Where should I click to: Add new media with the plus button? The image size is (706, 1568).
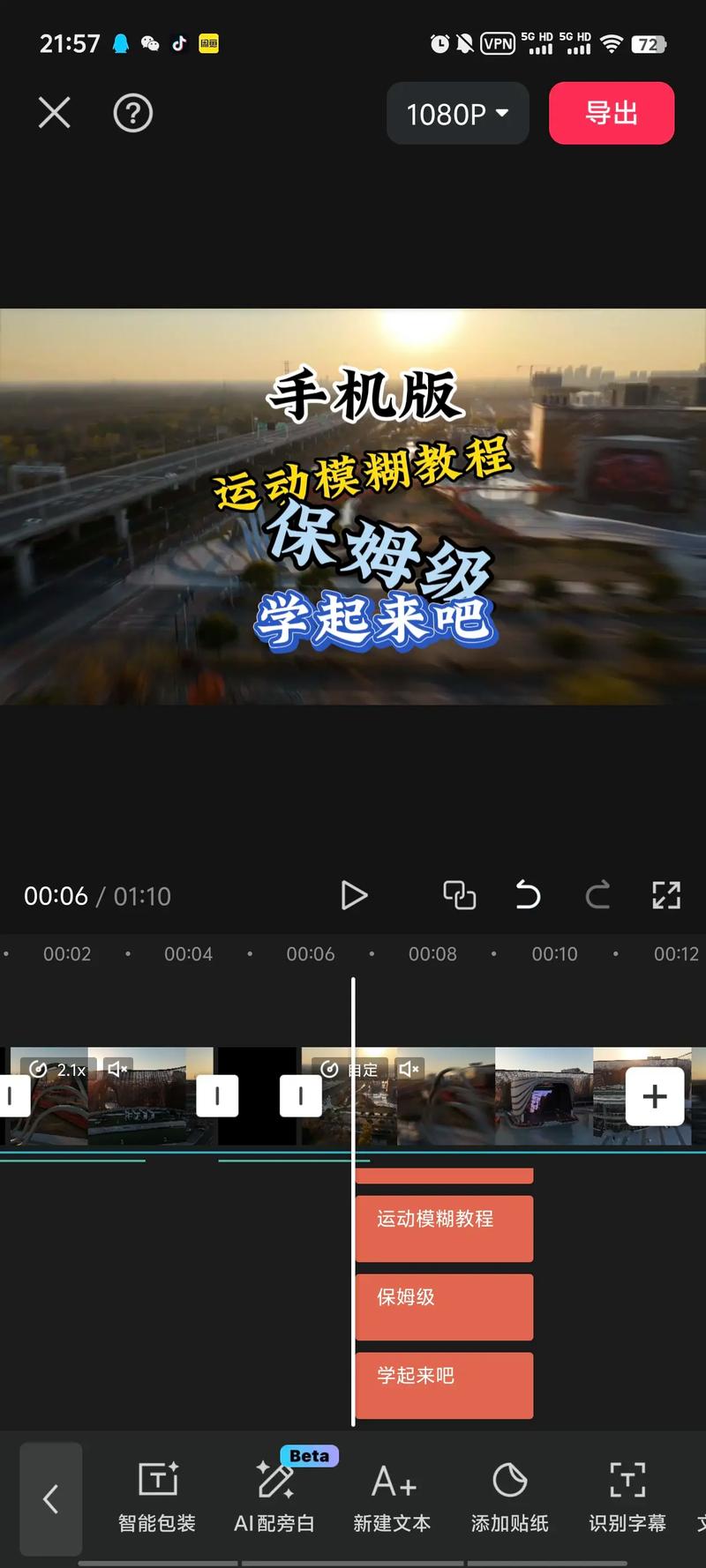click(x=654, y=1095)
